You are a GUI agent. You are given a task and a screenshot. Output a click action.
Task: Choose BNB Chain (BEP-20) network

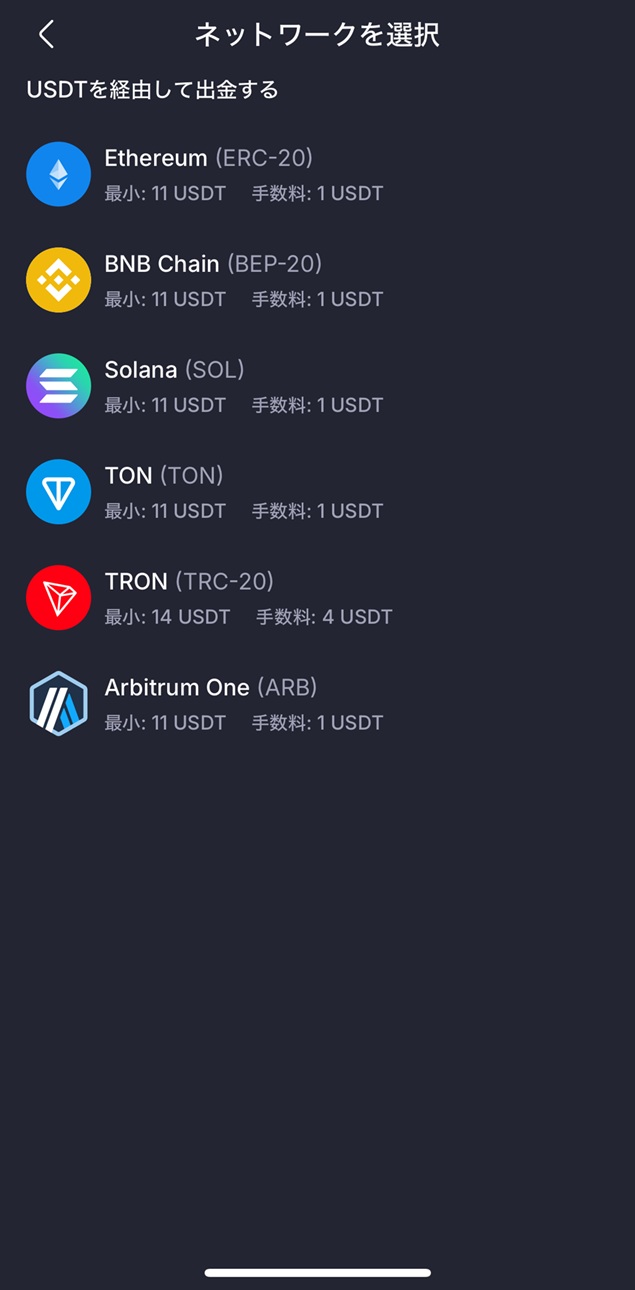point(212,280)
